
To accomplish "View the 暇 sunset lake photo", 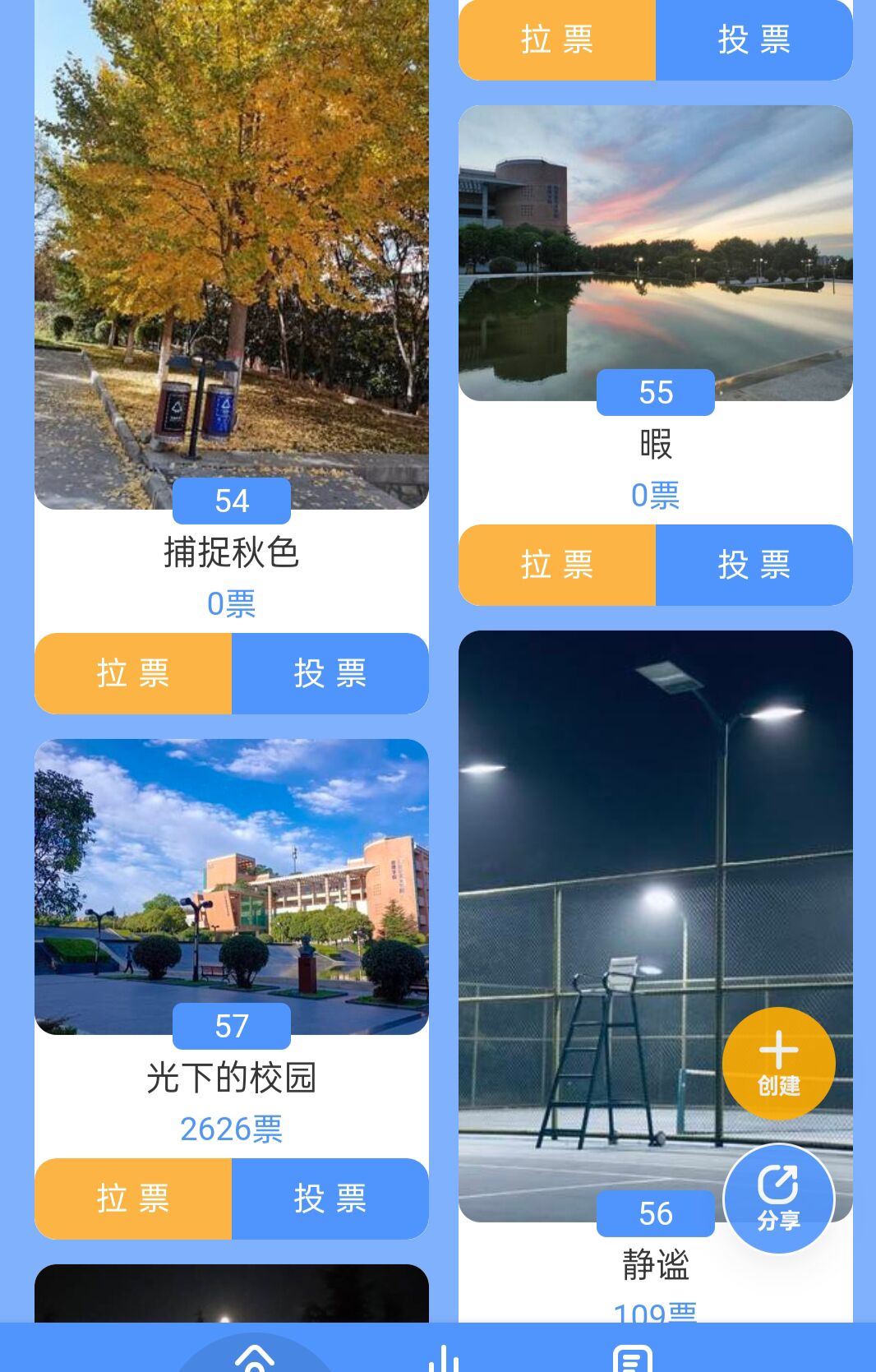I will pyautogui.click(x=655, y=247).
